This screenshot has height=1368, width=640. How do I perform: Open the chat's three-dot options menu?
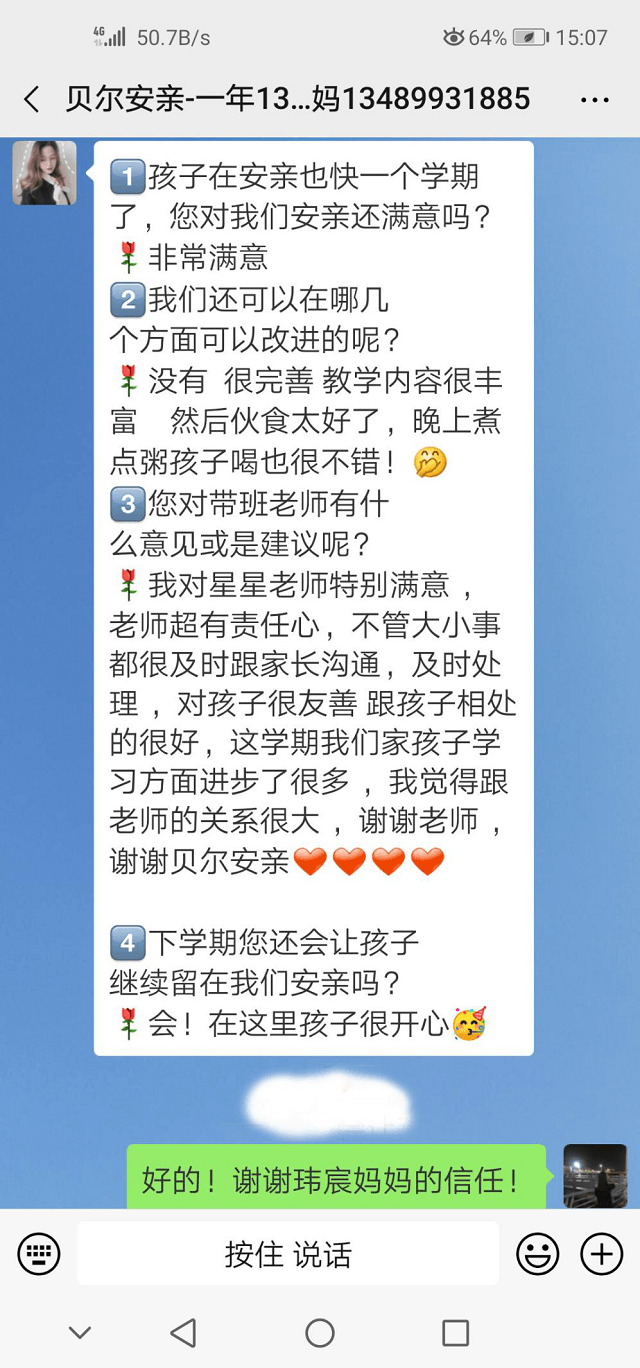(x=594, y=100)
